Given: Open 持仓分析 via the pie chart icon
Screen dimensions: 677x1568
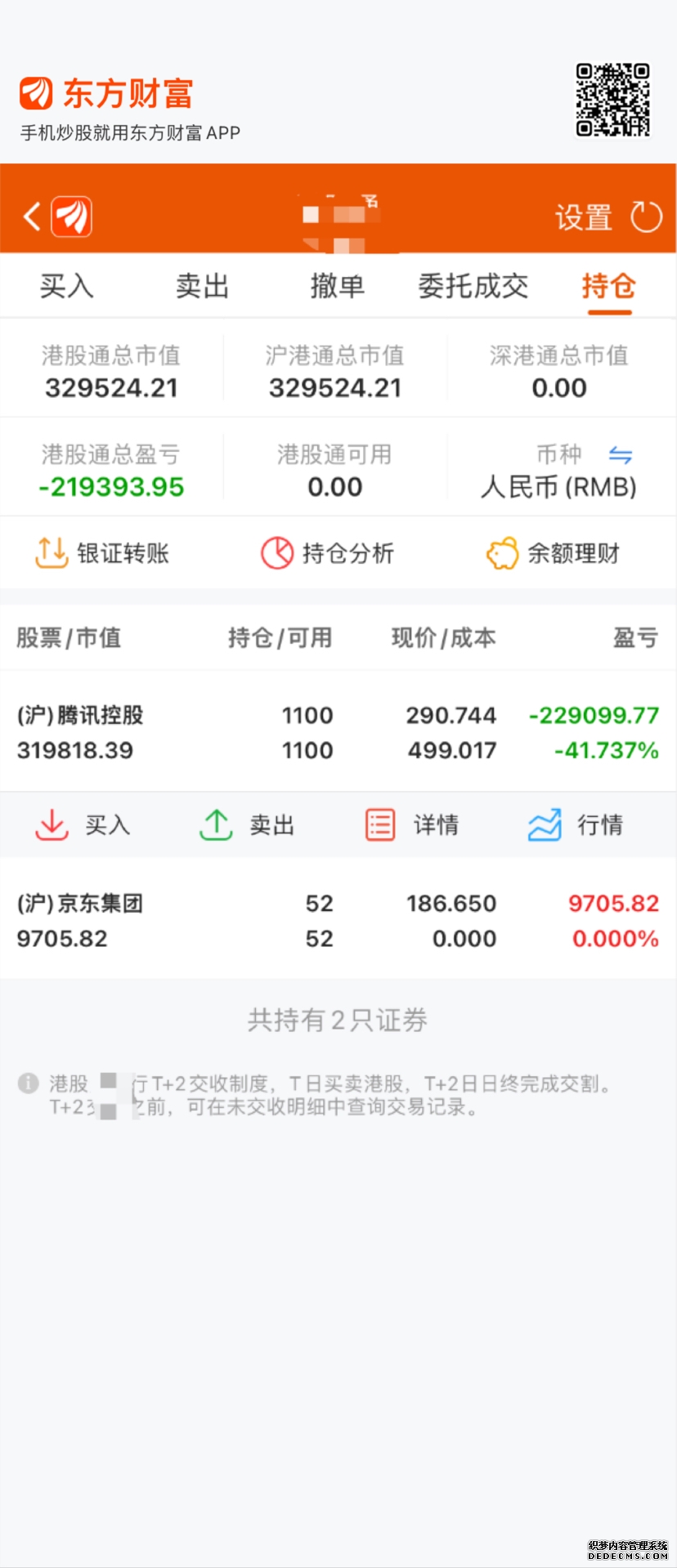Looking at the screenshot, I should 277,552.
